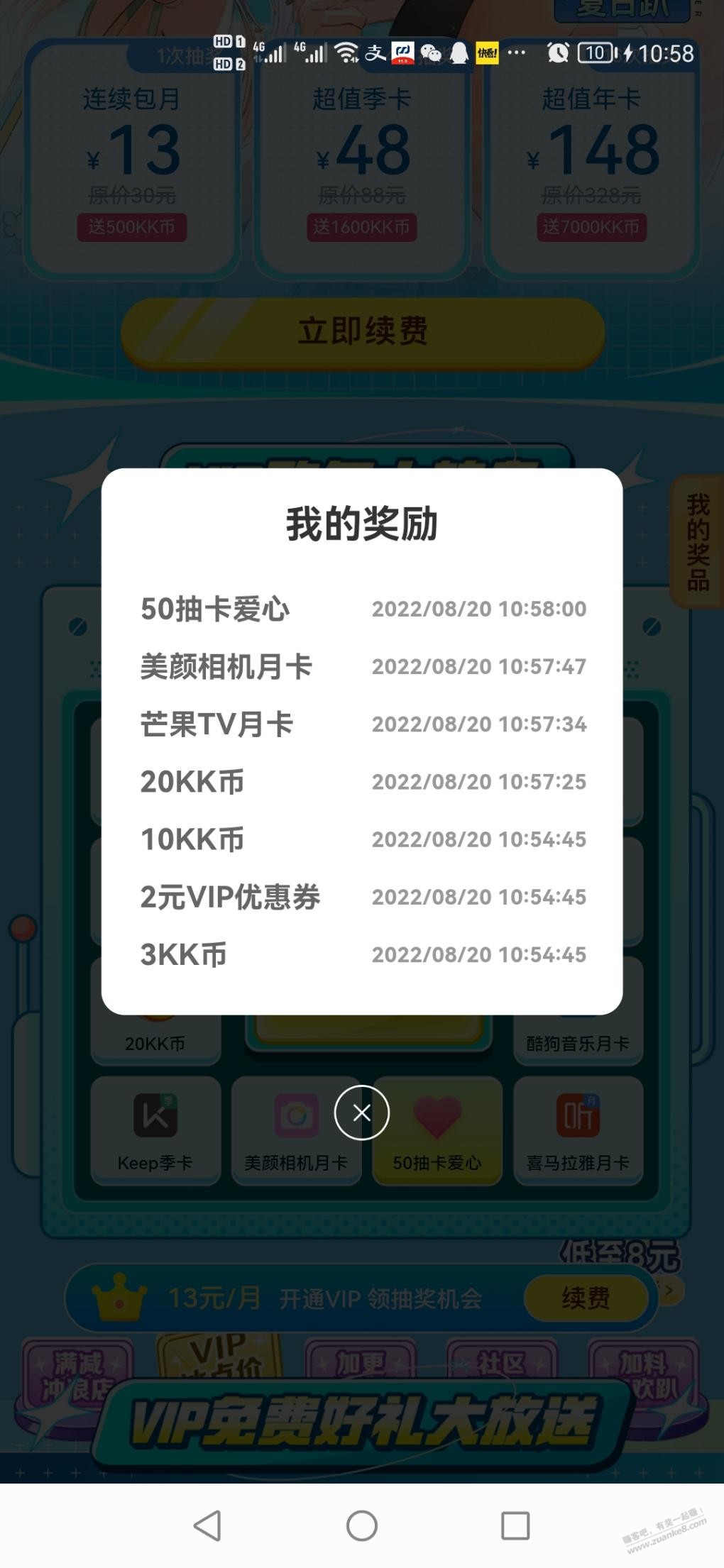
Task: Select the 美颜相机月卡 camera icon
Action: (x=297, y=1114)
